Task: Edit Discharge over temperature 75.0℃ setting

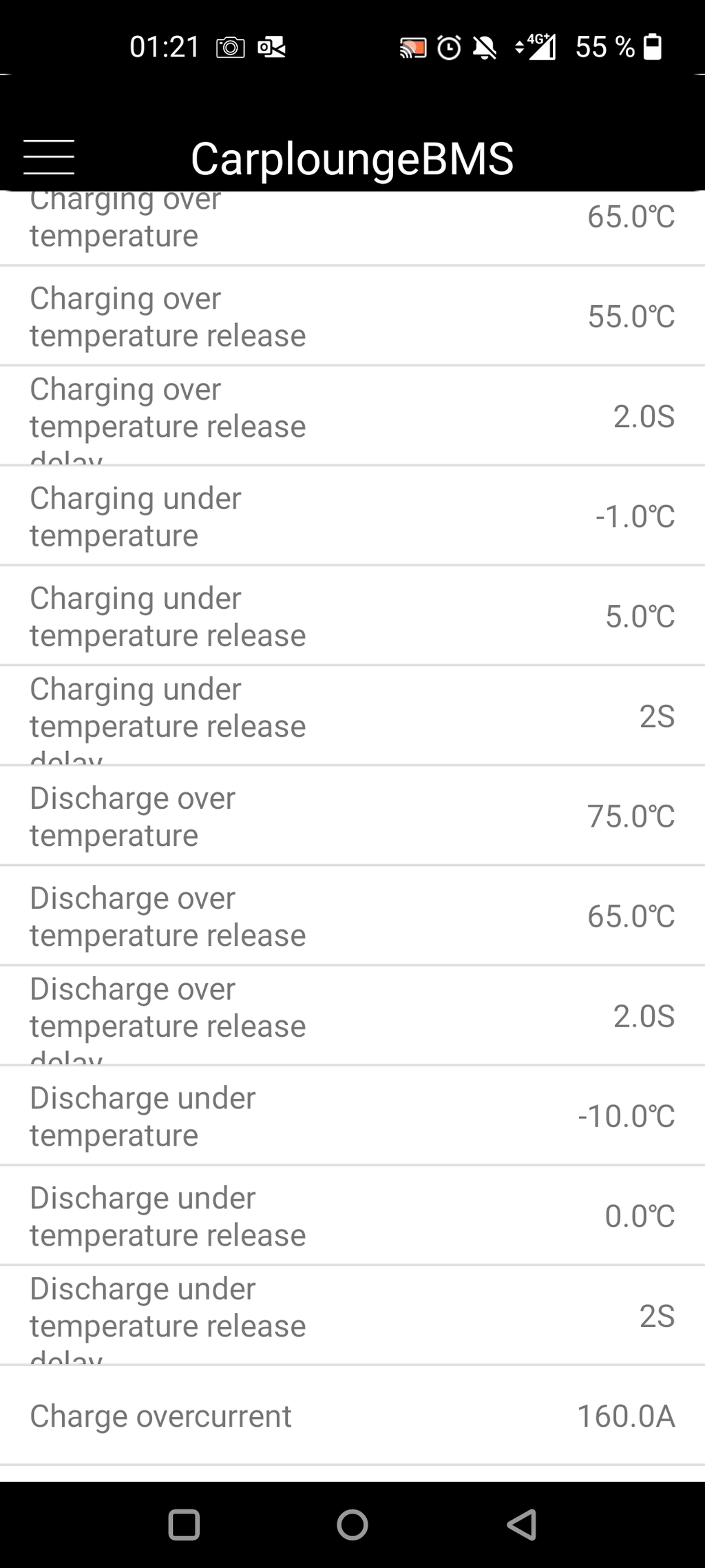Action: 352,816
